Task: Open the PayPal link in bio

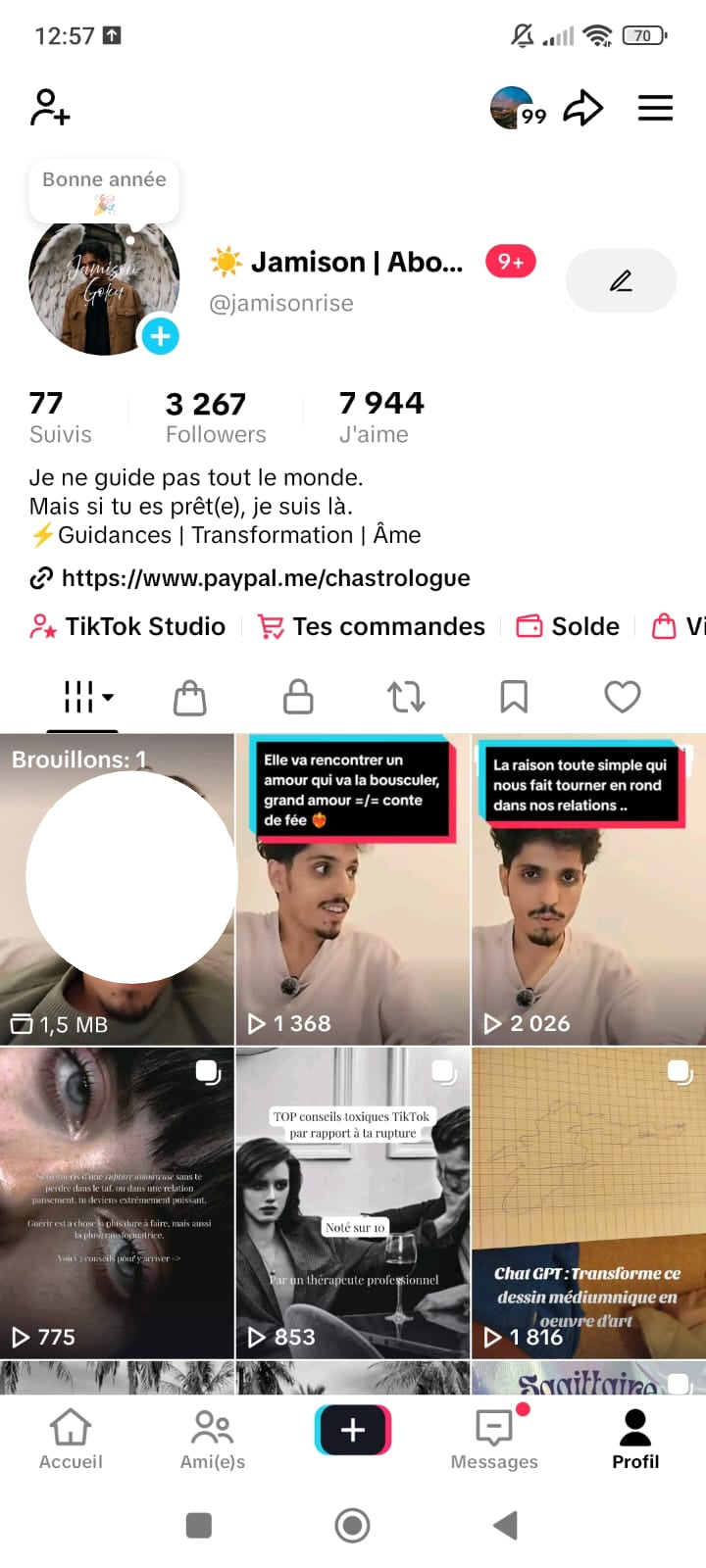Action: tap(265, 578)
